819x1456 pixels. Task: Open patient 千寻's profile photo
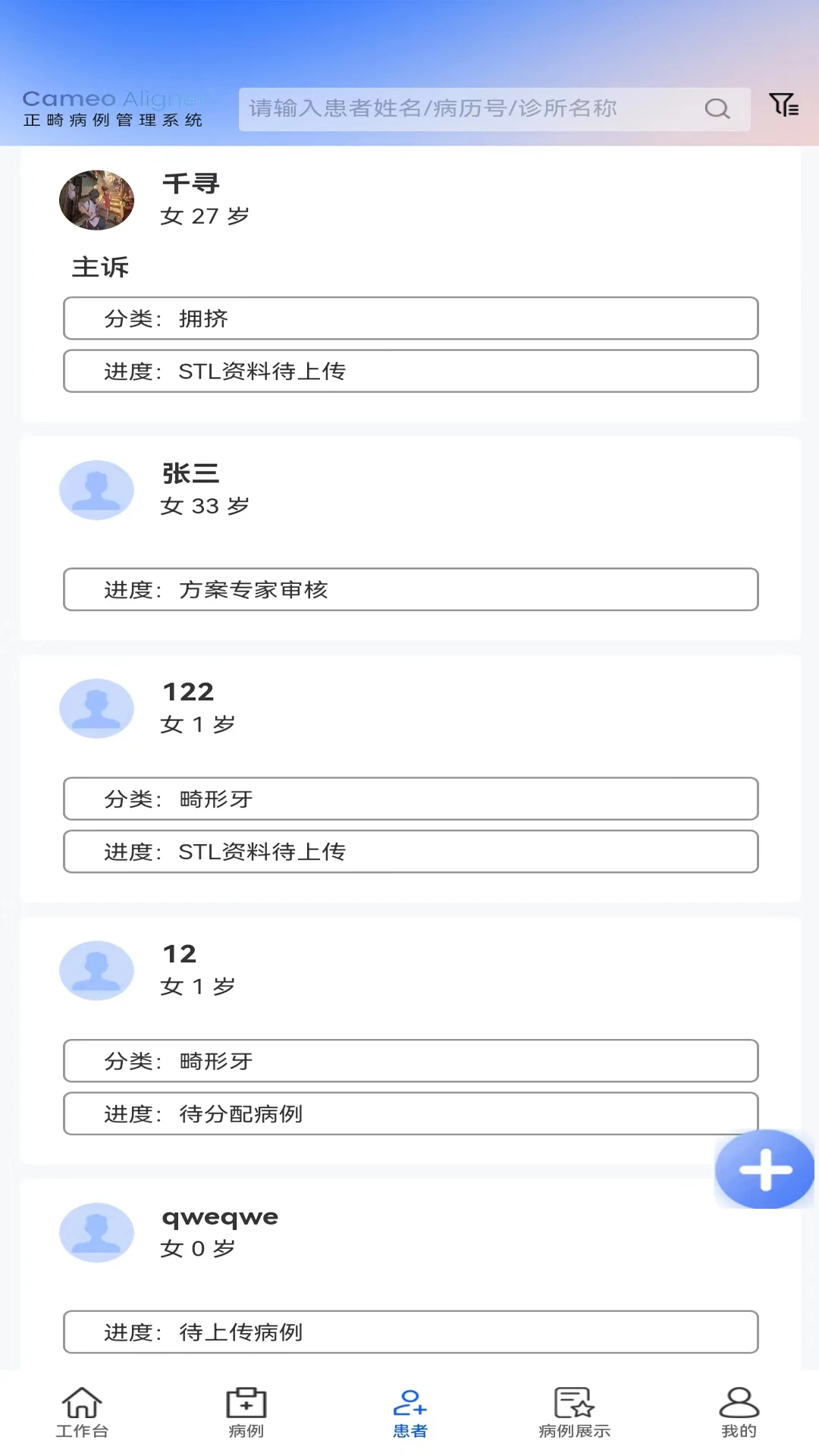[x=97, y=199]
